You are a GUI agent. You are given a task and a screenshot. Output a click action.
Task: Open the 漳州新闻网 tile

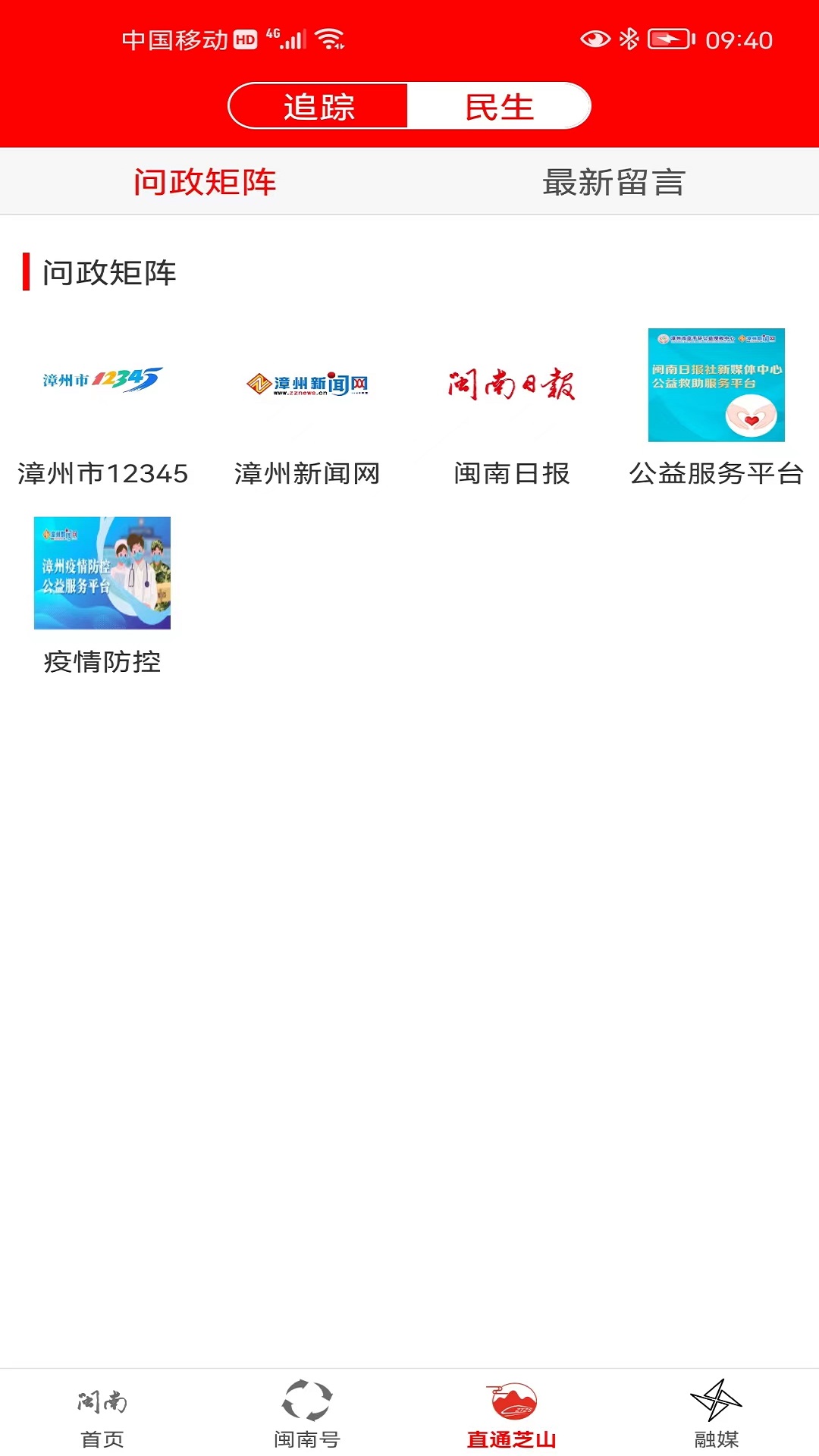coord(307,409)
